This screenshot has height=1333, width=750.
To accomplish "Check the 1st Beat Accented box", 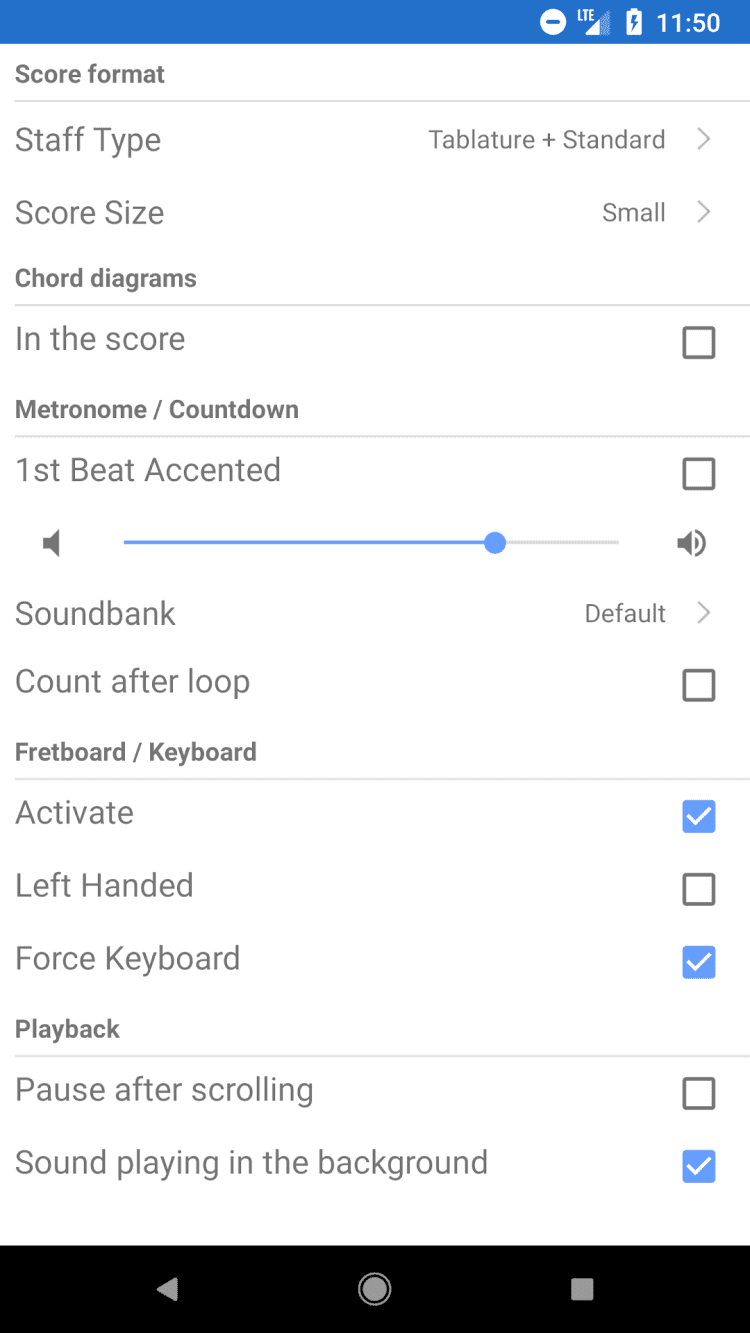I will (698, 473).
